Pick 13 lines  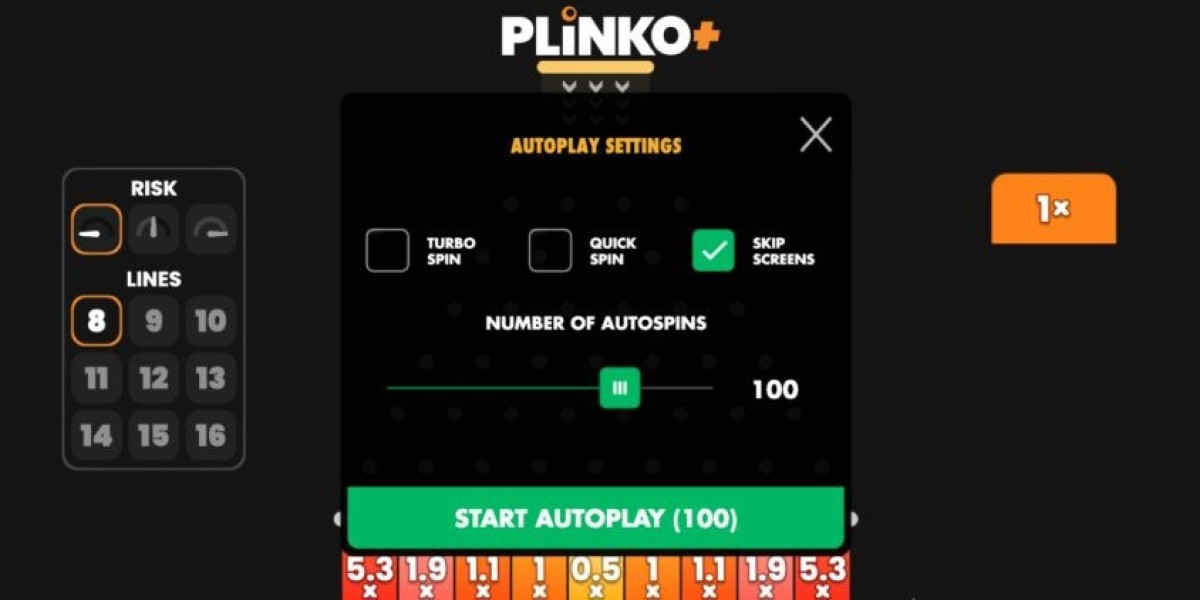210,378
